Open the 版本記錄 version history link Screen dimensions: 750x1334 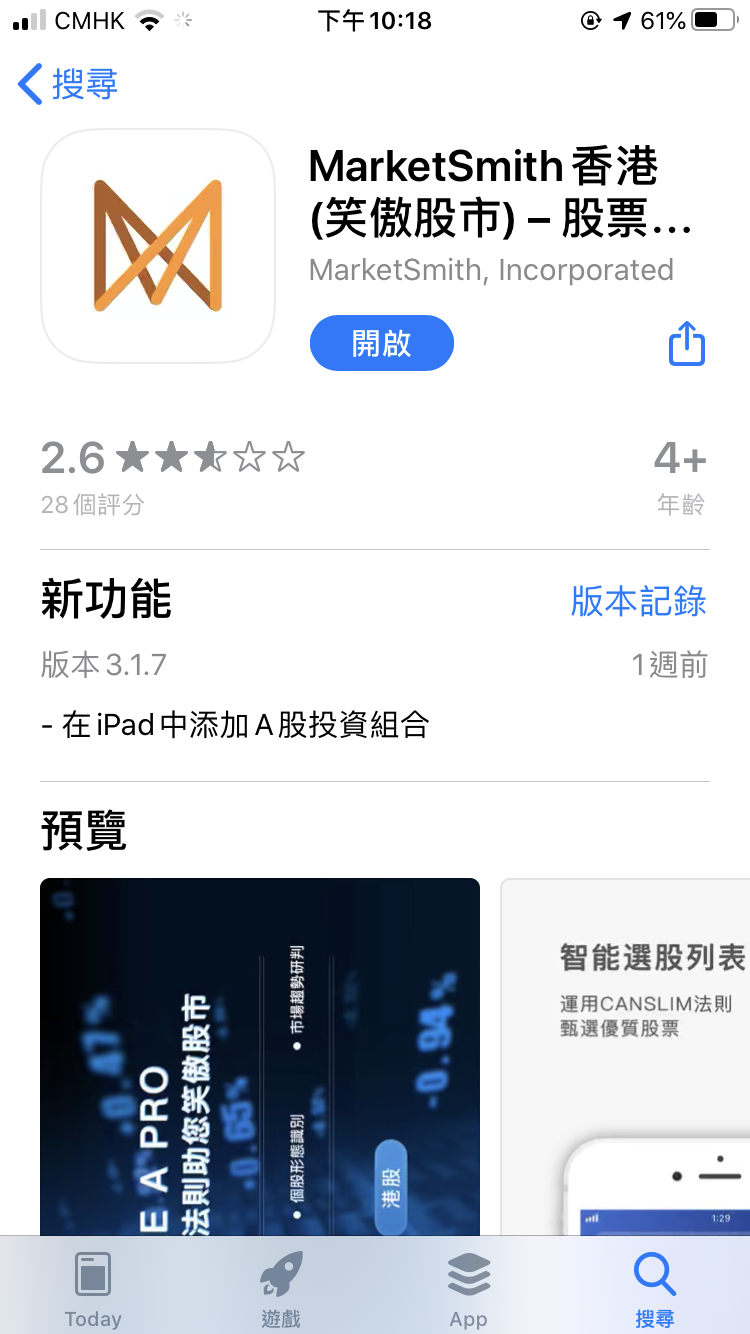[638, 601]
